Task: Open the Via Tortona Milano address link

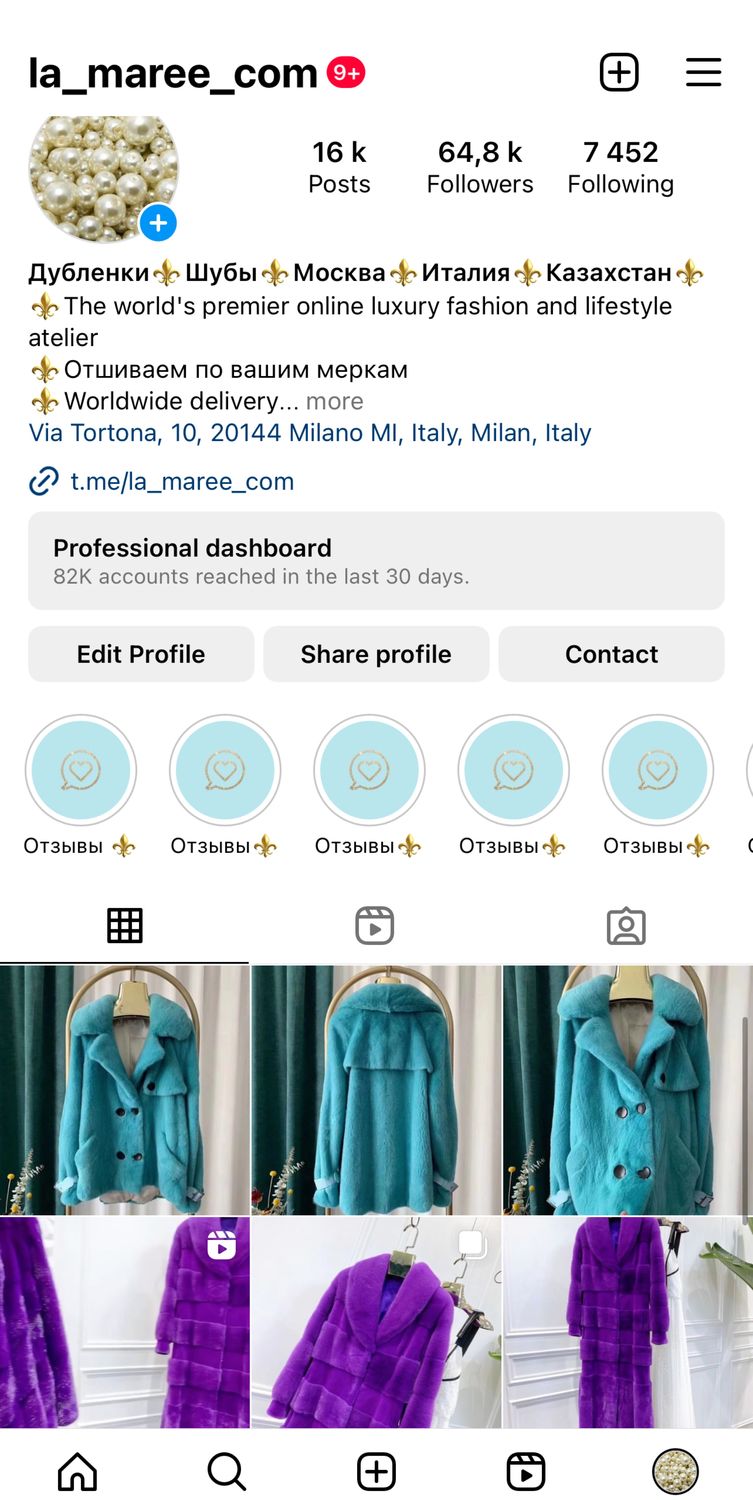Action: [x=310, y=433]
